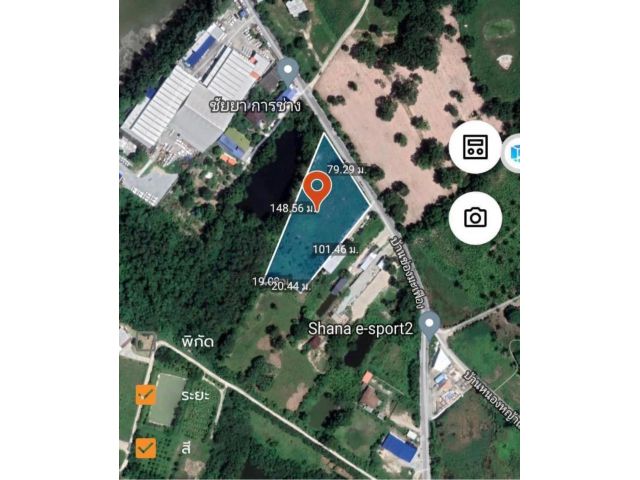Tap the camera screenshot button

(475, 217)
